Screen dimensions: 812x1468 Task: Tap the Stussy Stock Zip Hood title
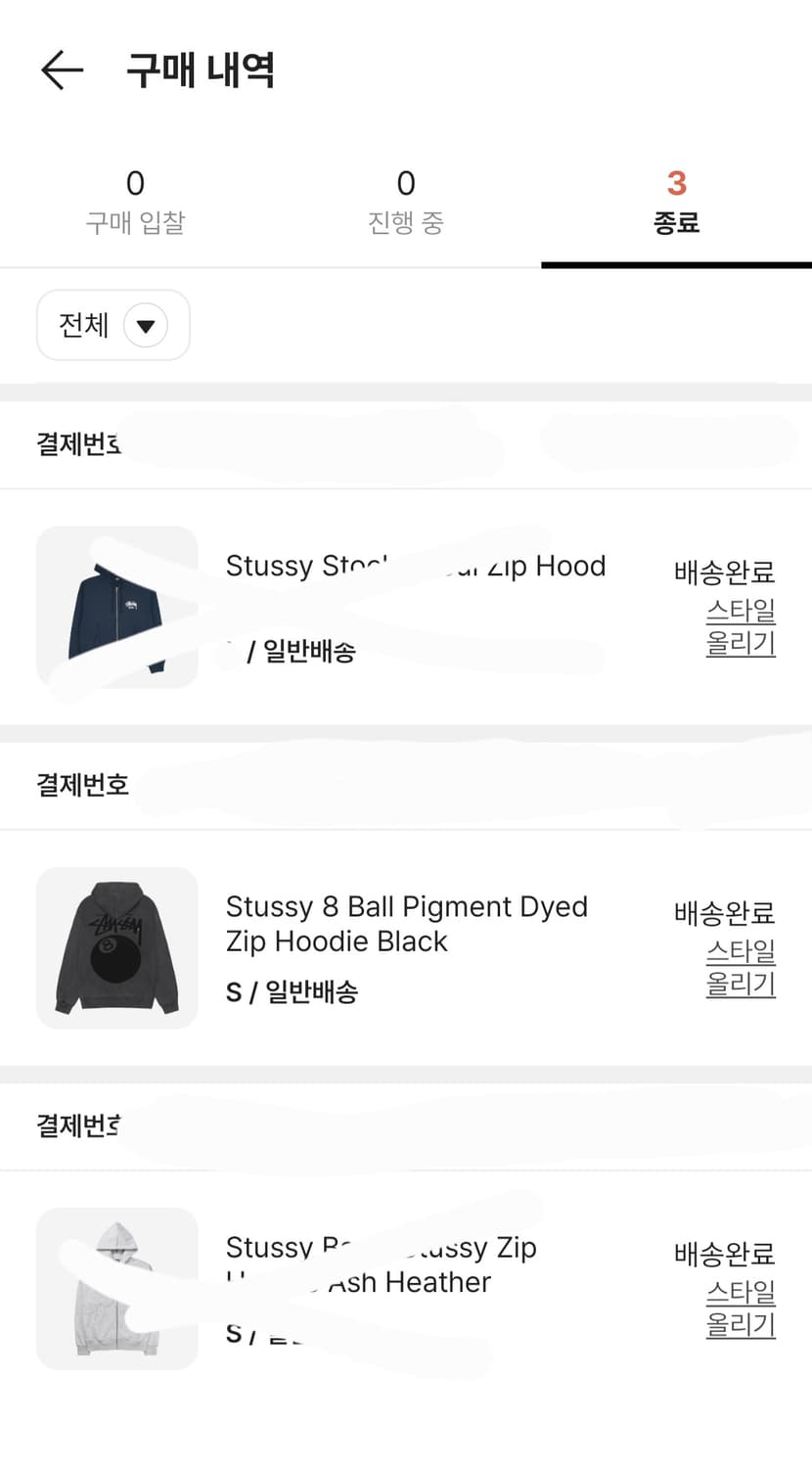[x=415, y=566]
